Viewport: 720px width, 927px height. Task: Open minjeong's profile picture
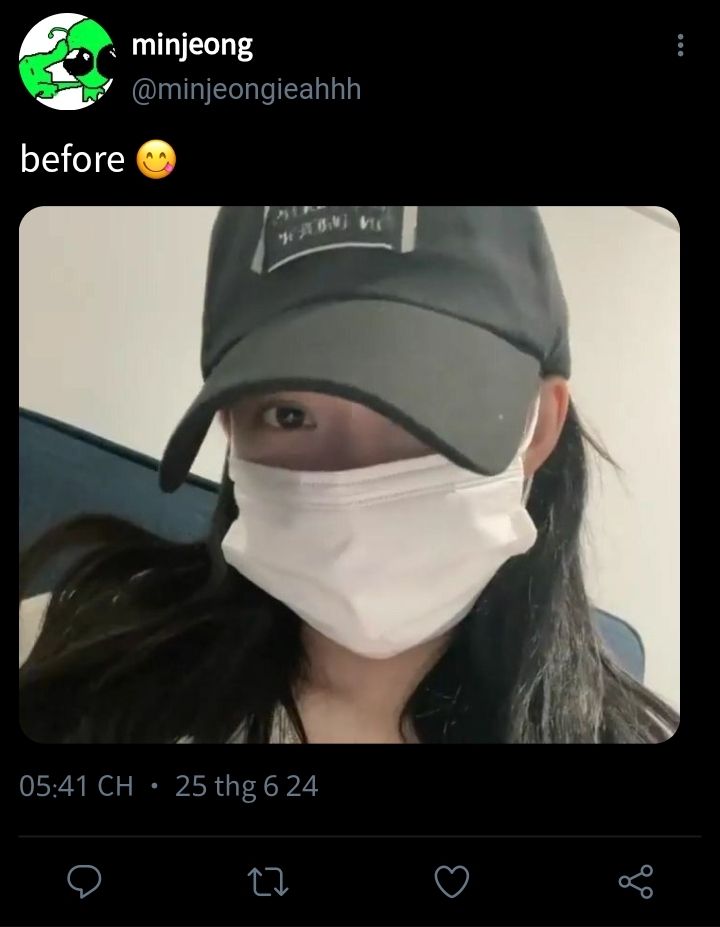66,62
